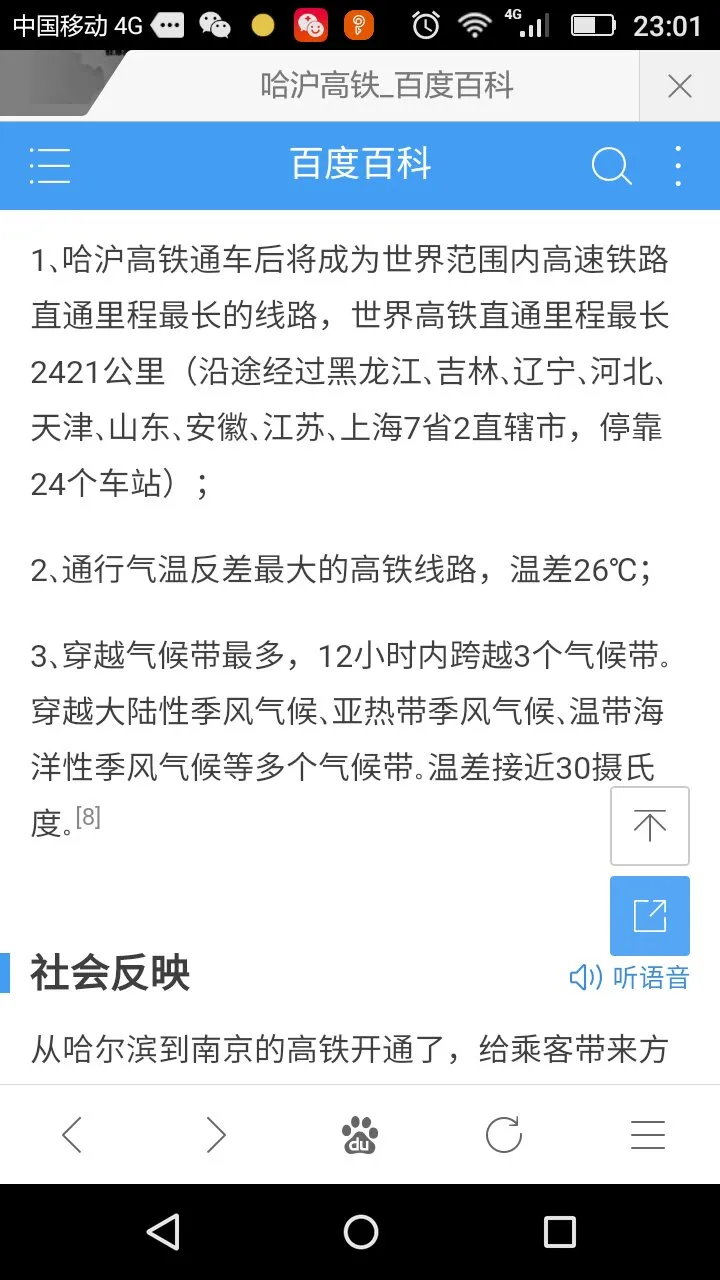The image size is (720, 1280).
Task: Close the 哈沪高铁 page tab
Action: coord(680,87)
